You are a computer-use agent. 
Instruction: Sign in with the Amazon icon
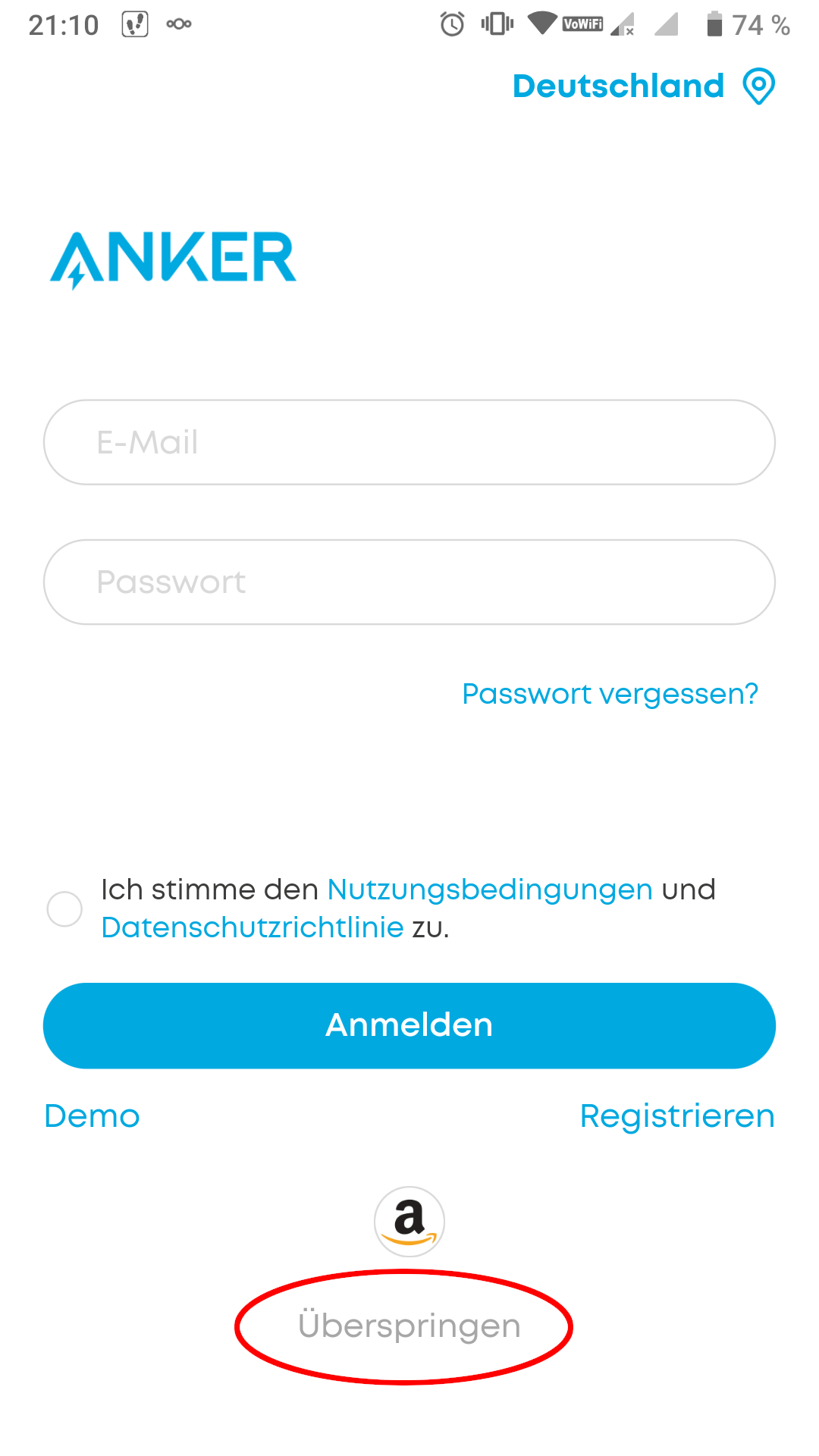click(x=409, y=1221)
